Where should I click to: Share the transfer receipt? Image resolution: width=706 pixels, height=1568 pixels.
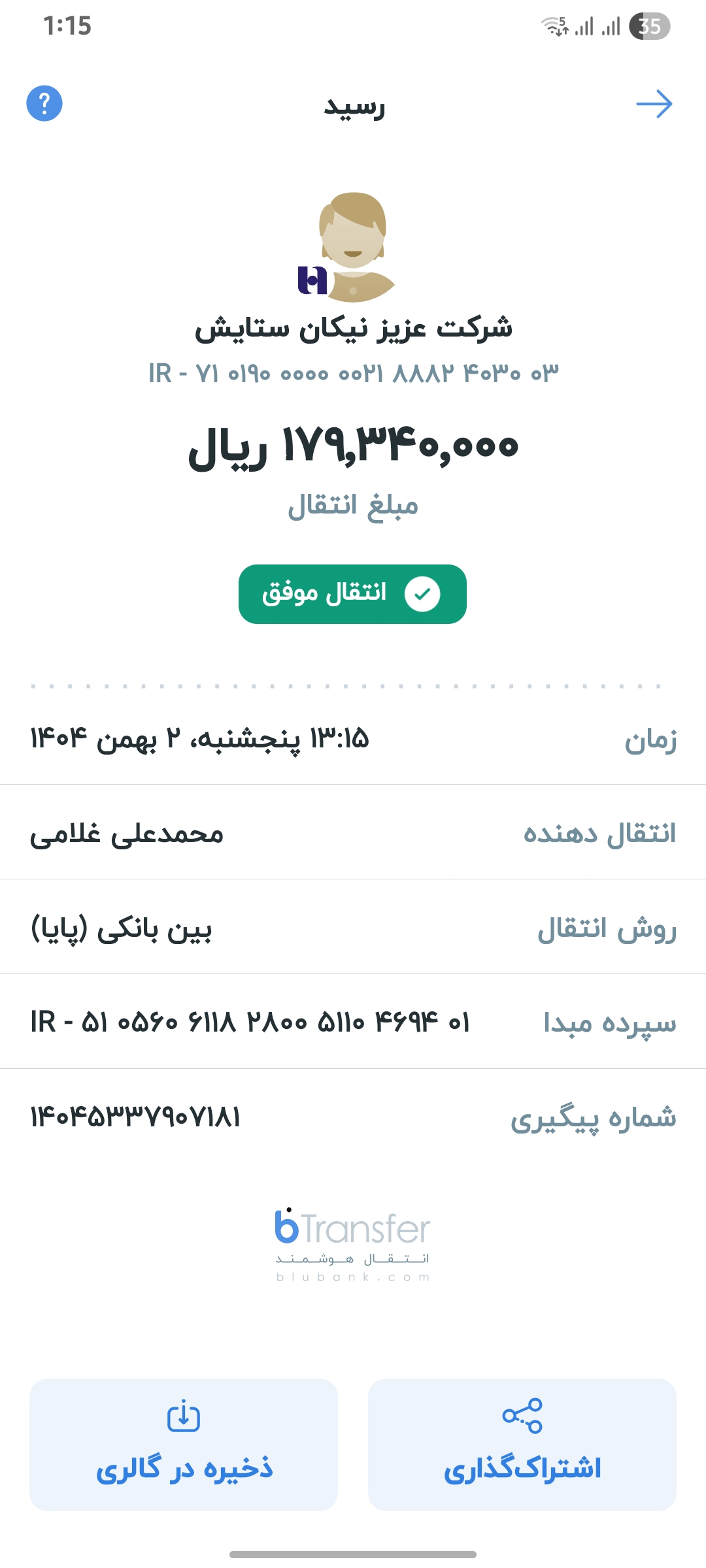tap(522, 1445)
